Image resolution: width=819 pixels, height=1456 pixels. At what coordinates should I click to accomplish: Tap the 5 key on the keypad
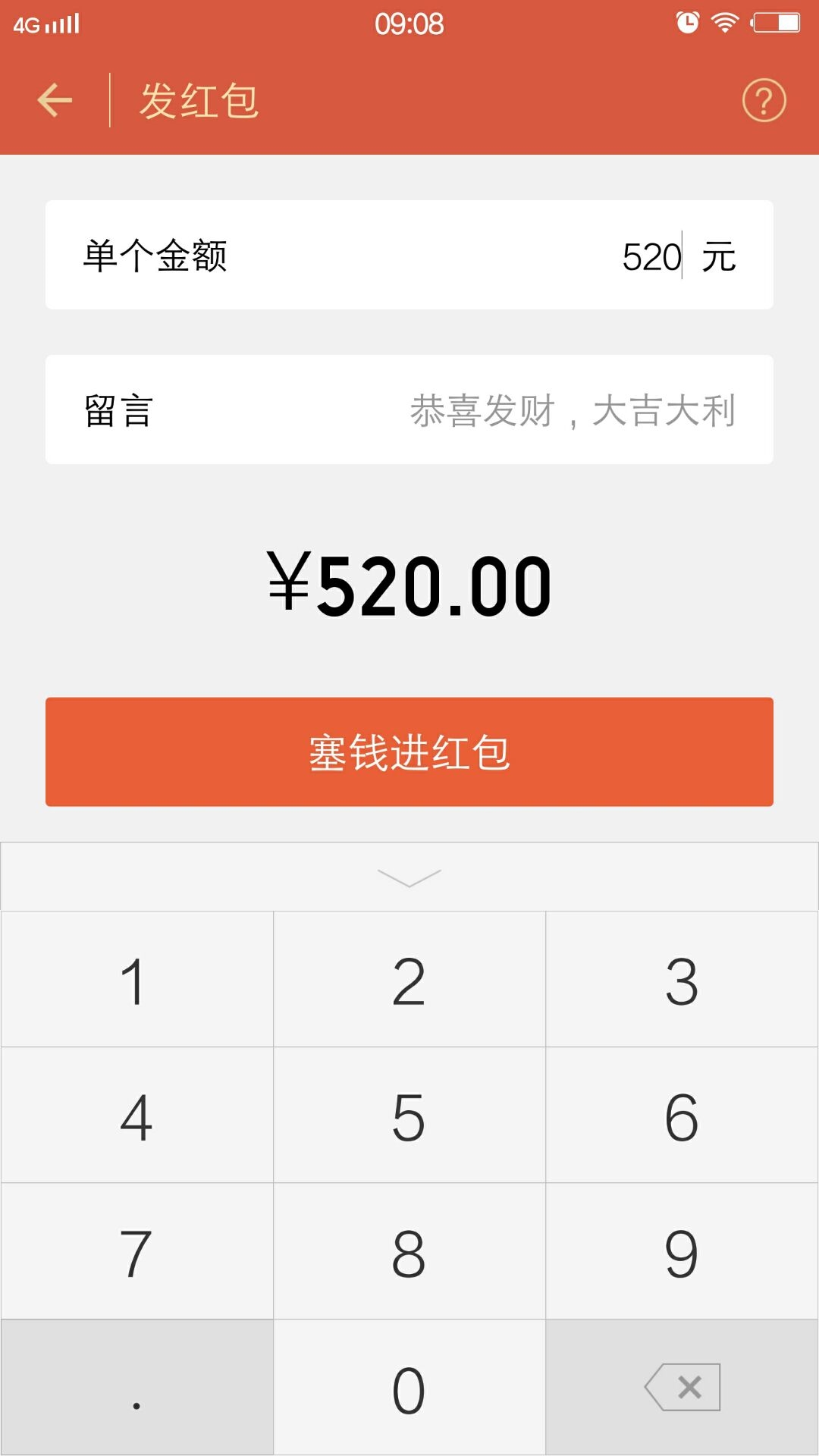click(x=409, y=1116)
